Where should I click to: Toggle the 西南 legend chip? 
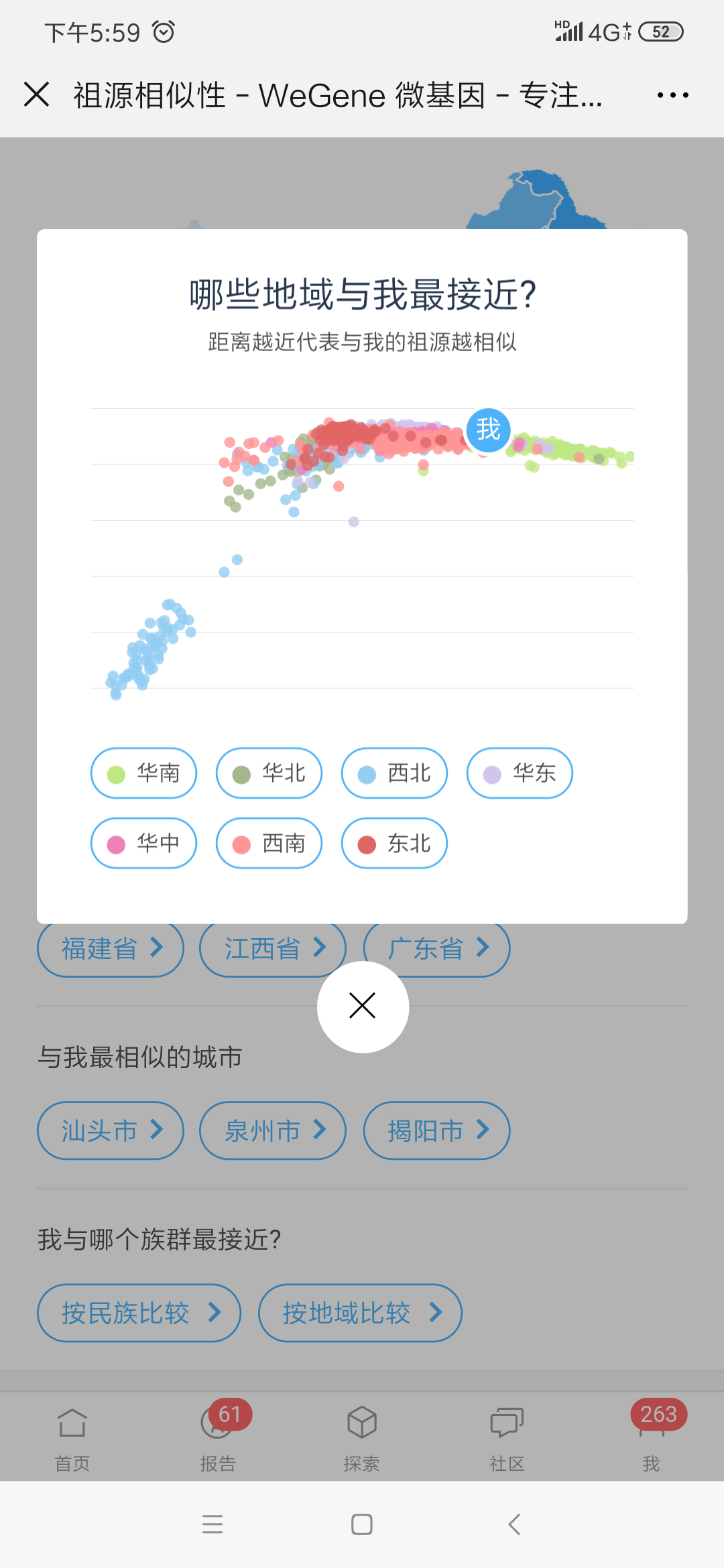coord(269,843)
